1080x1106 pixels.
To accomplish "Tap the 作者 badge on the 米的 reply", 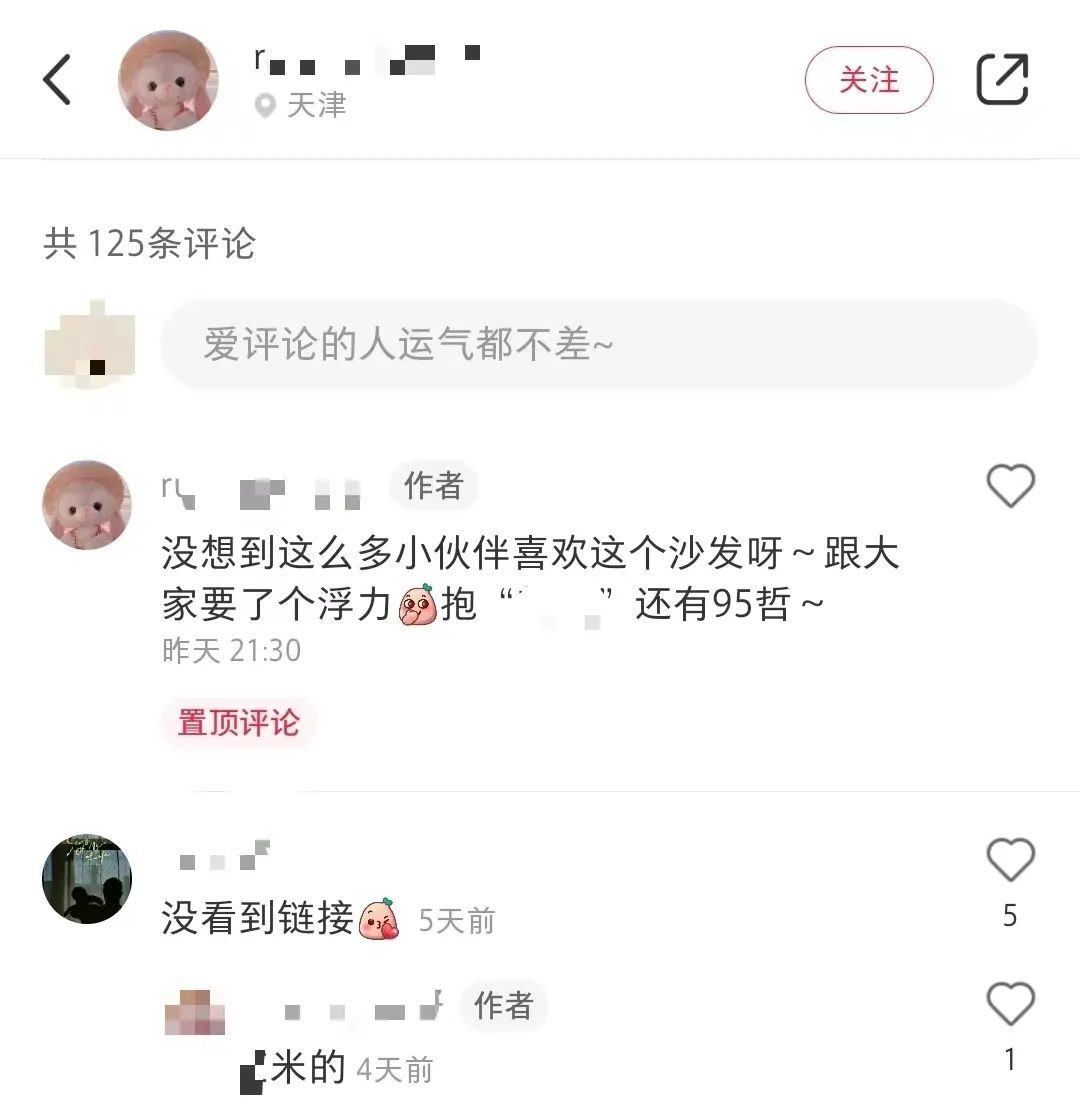I will pyautogui.click(x=503, y=1007).
